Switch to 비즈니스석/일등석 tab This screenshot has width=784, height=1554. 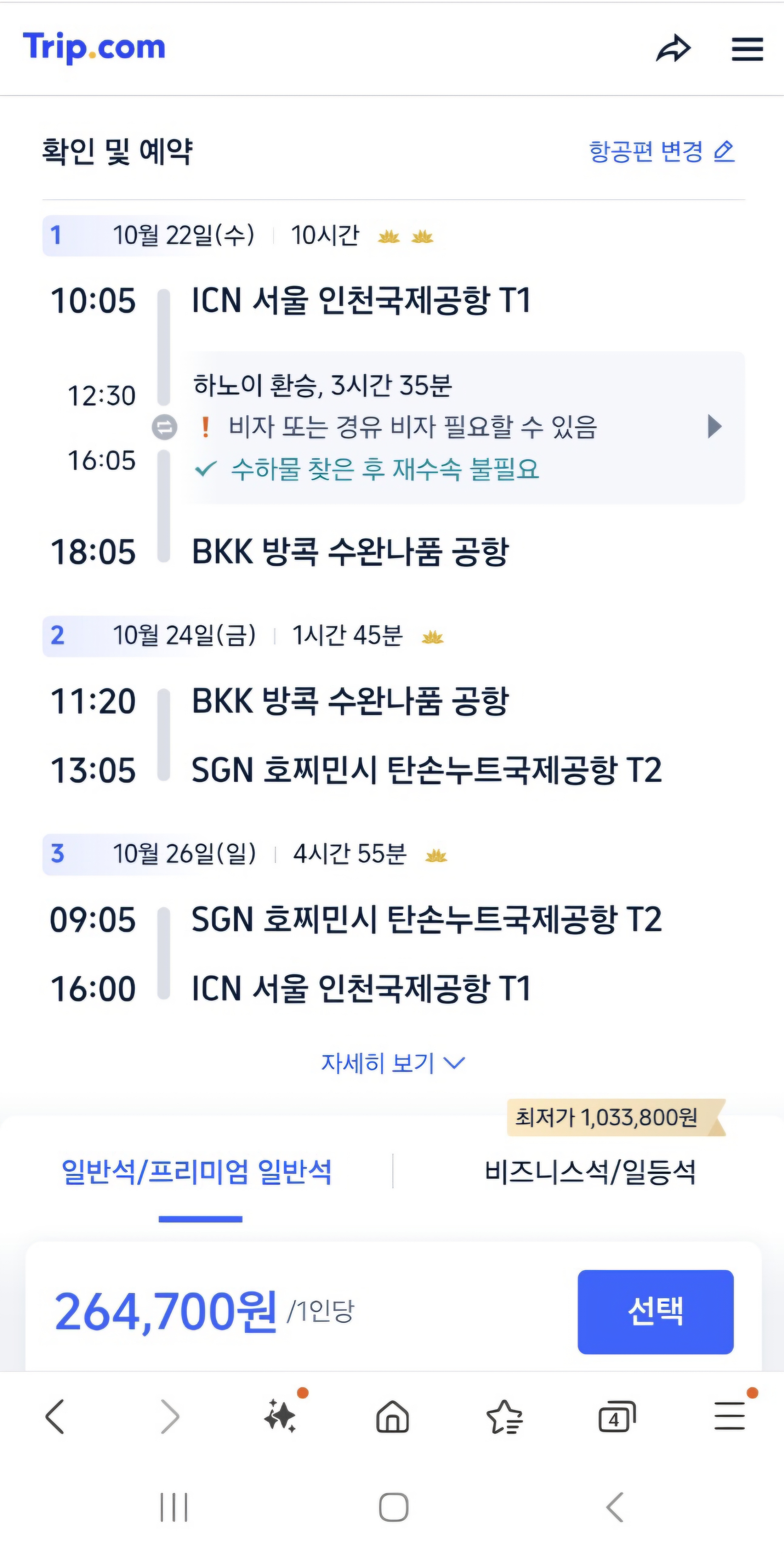(x=590, y=1172)
